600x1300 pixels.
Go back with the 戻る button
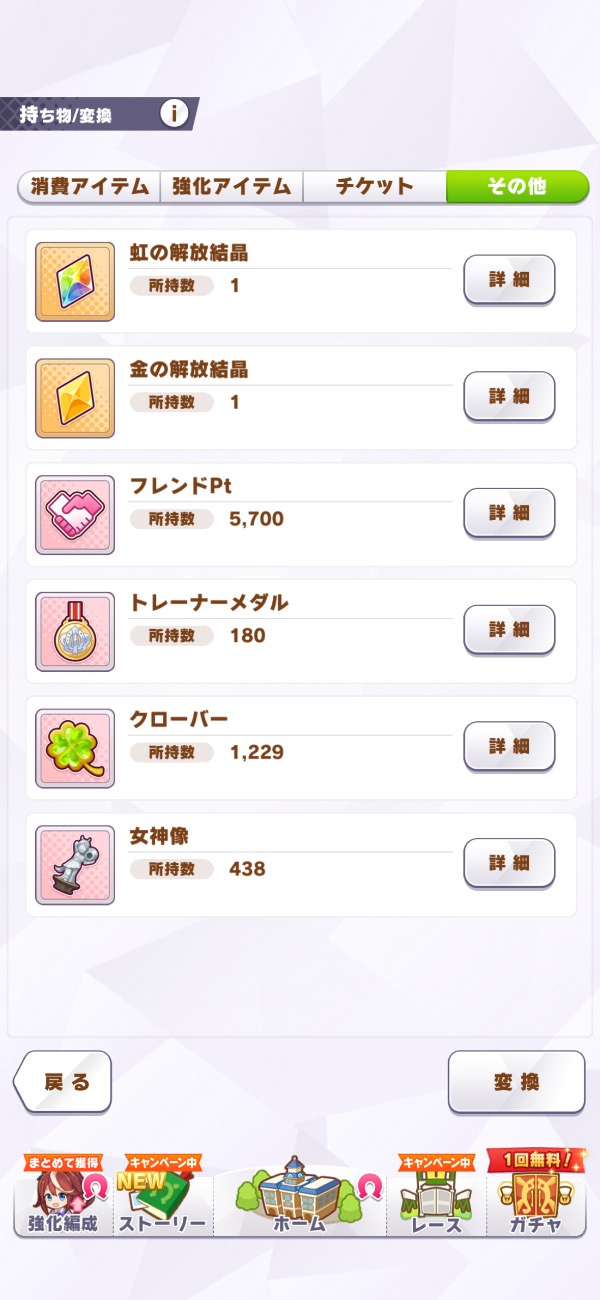[63, 1082]
